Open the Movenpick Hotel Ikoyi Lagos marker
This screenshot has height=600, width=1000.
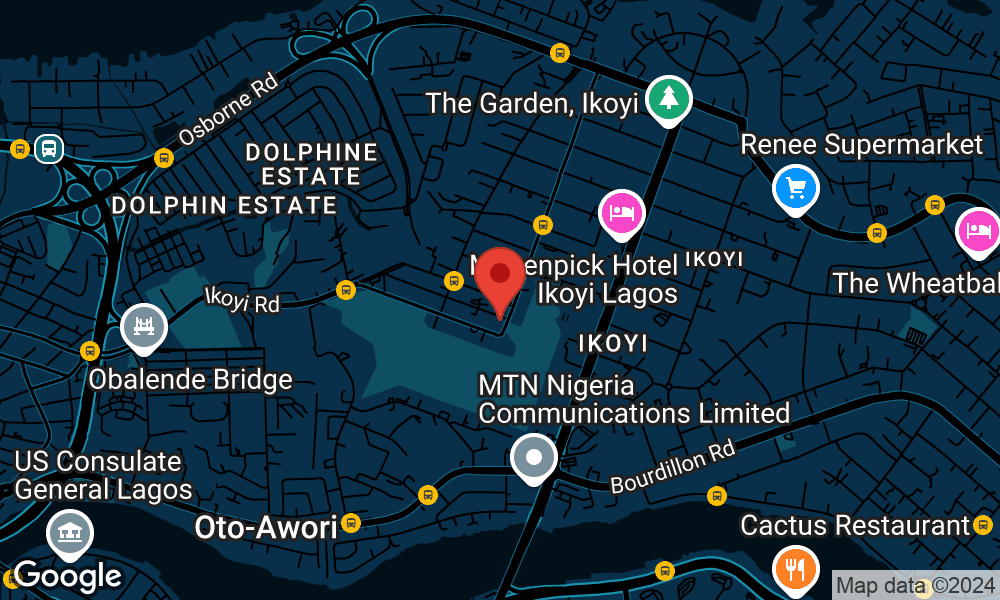click(622, 213)
